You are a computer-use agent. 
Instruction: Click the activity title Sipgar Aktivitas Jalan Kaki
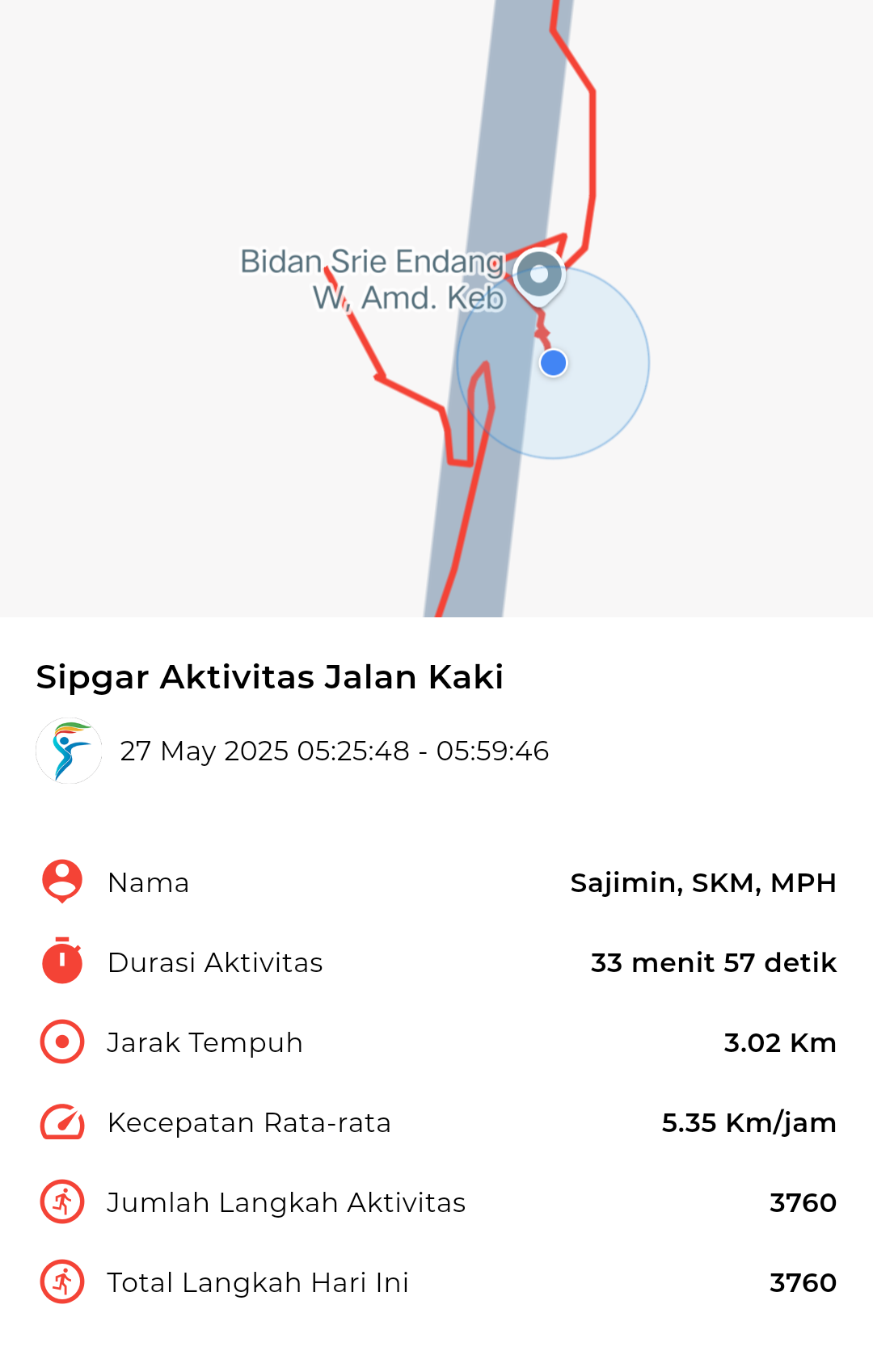(x=269, y=677)
